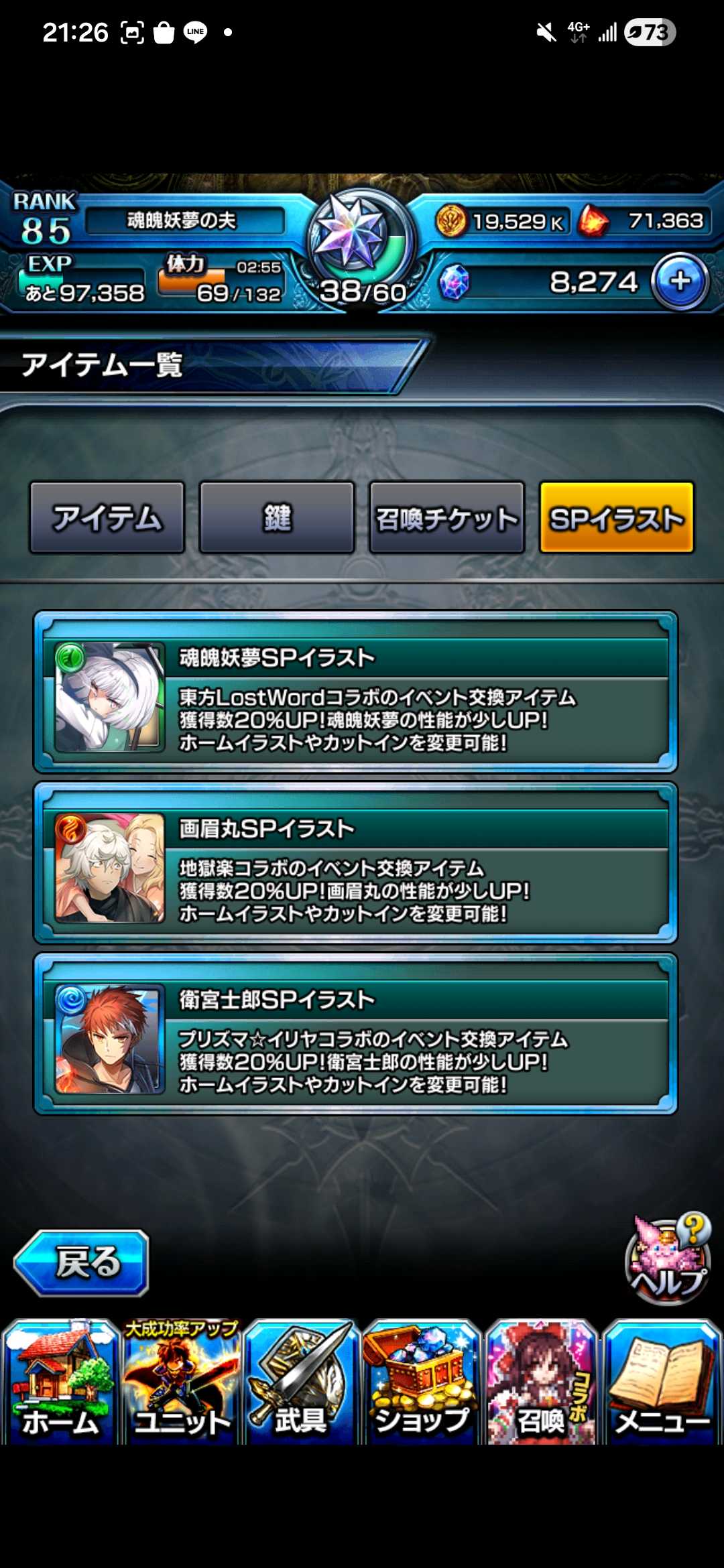This screenshot has height=1568, width=724.
Task: Select the SPイラスト tab
Action: [616, 517]
